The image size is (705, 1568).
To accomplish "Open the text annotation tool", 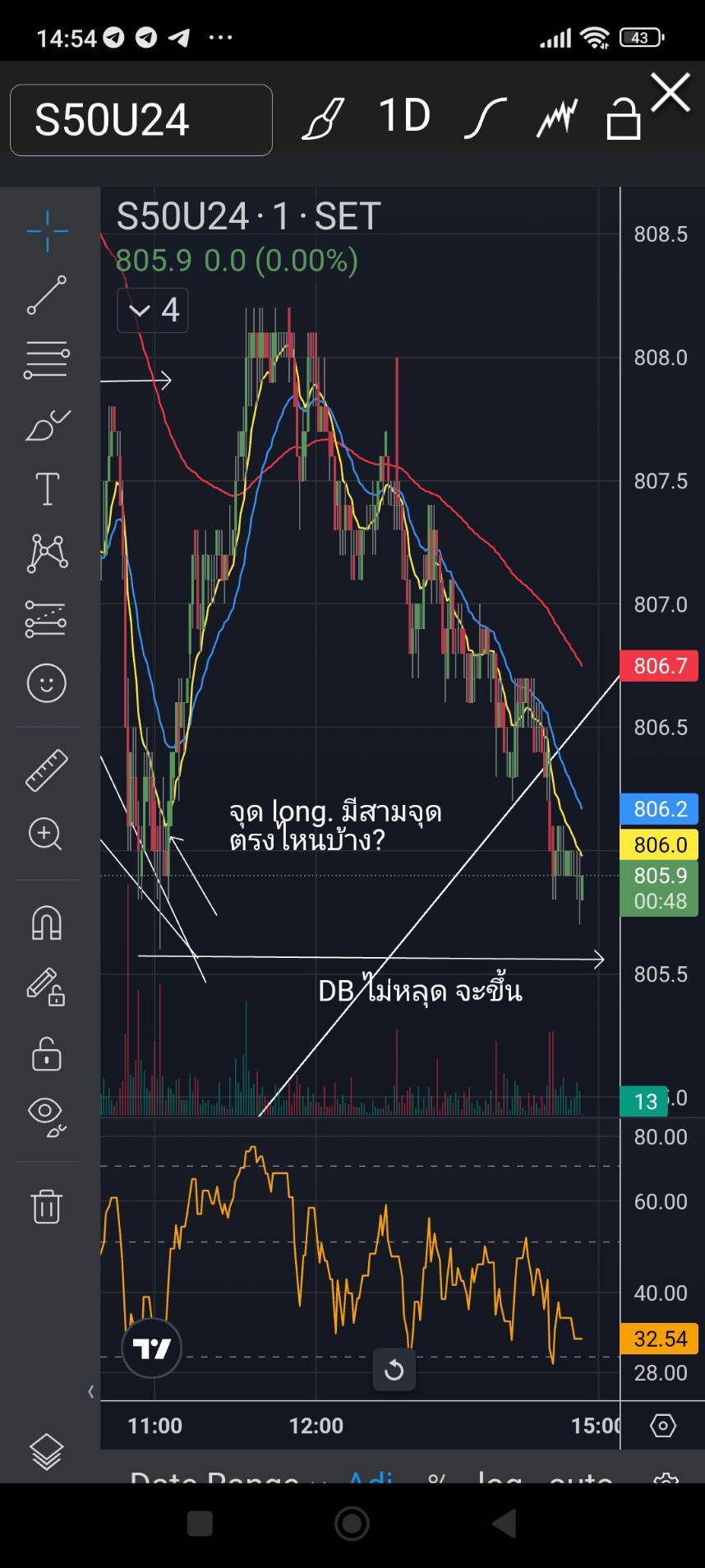I will [47, 488].
